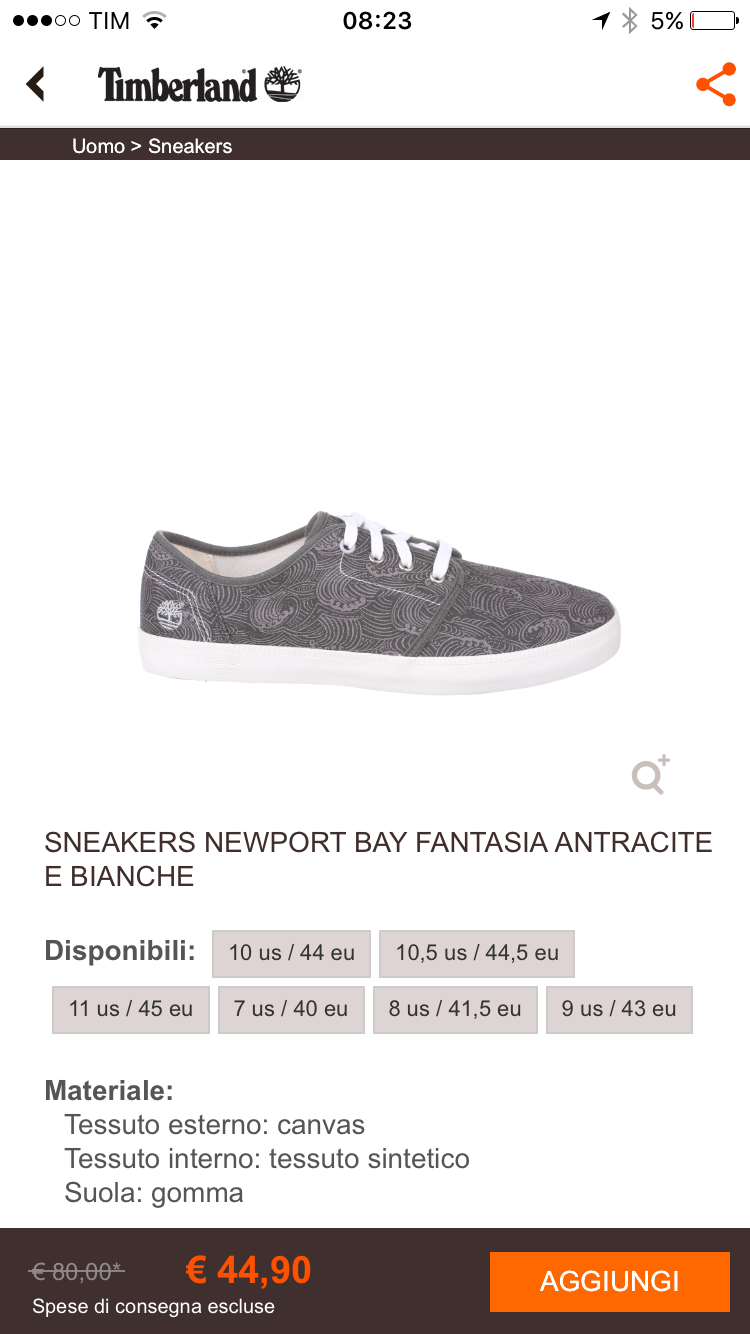
Task: Choose size 10,5 us / 44,5 eu
Action: pyautogui.click(x=477, y=953)
